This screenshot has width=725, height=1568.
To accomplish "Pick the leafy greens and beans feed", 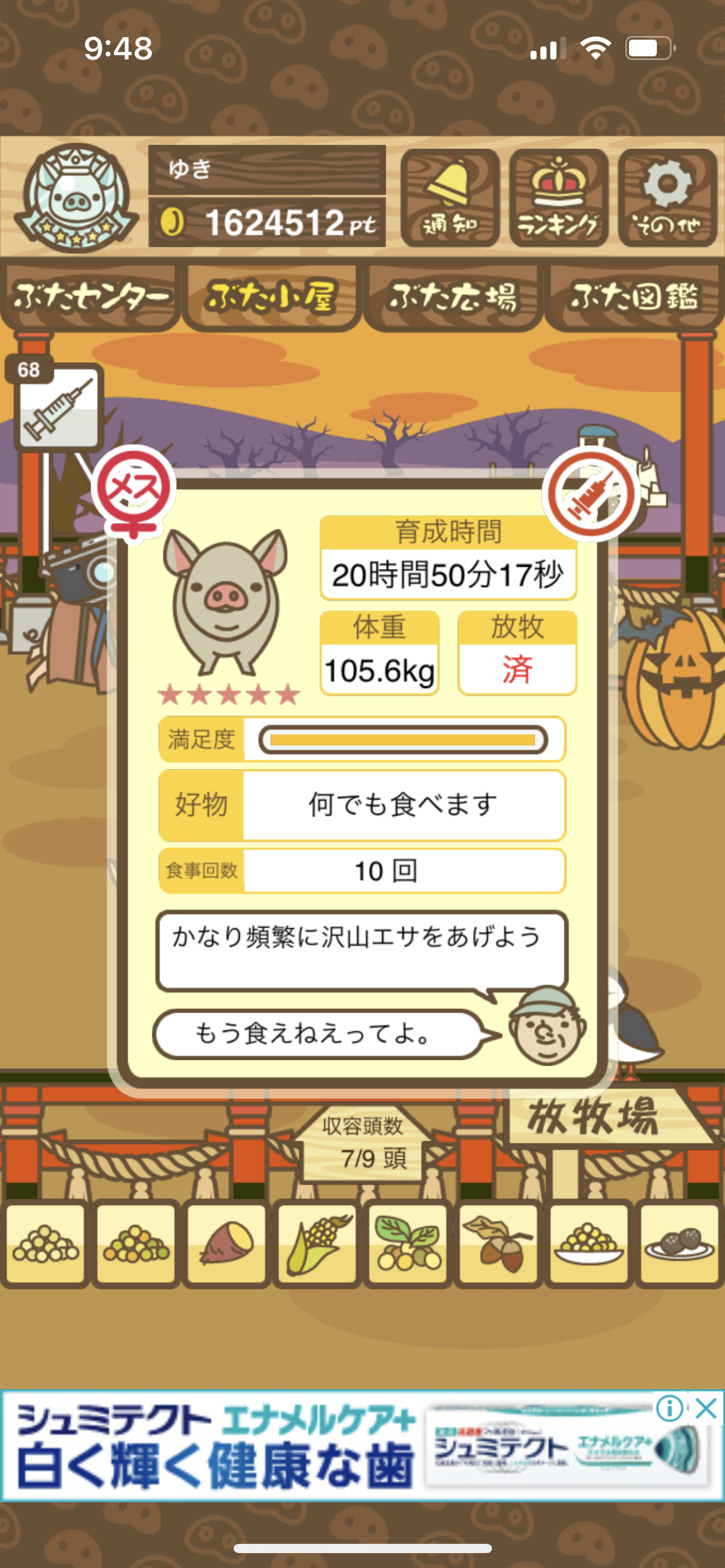I will tap(408, 1243).
